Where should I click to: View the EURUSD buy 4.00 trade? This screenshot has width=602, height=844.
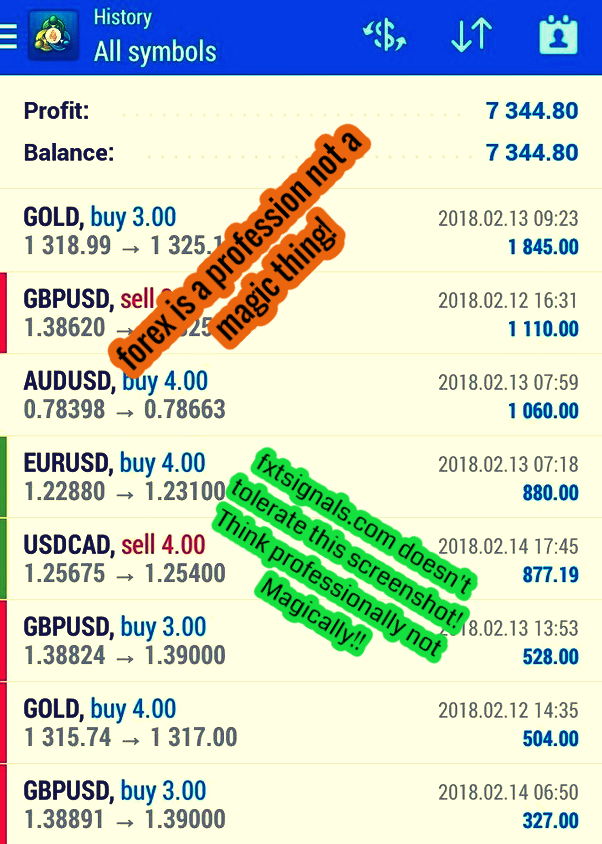[x=300, y=477]
